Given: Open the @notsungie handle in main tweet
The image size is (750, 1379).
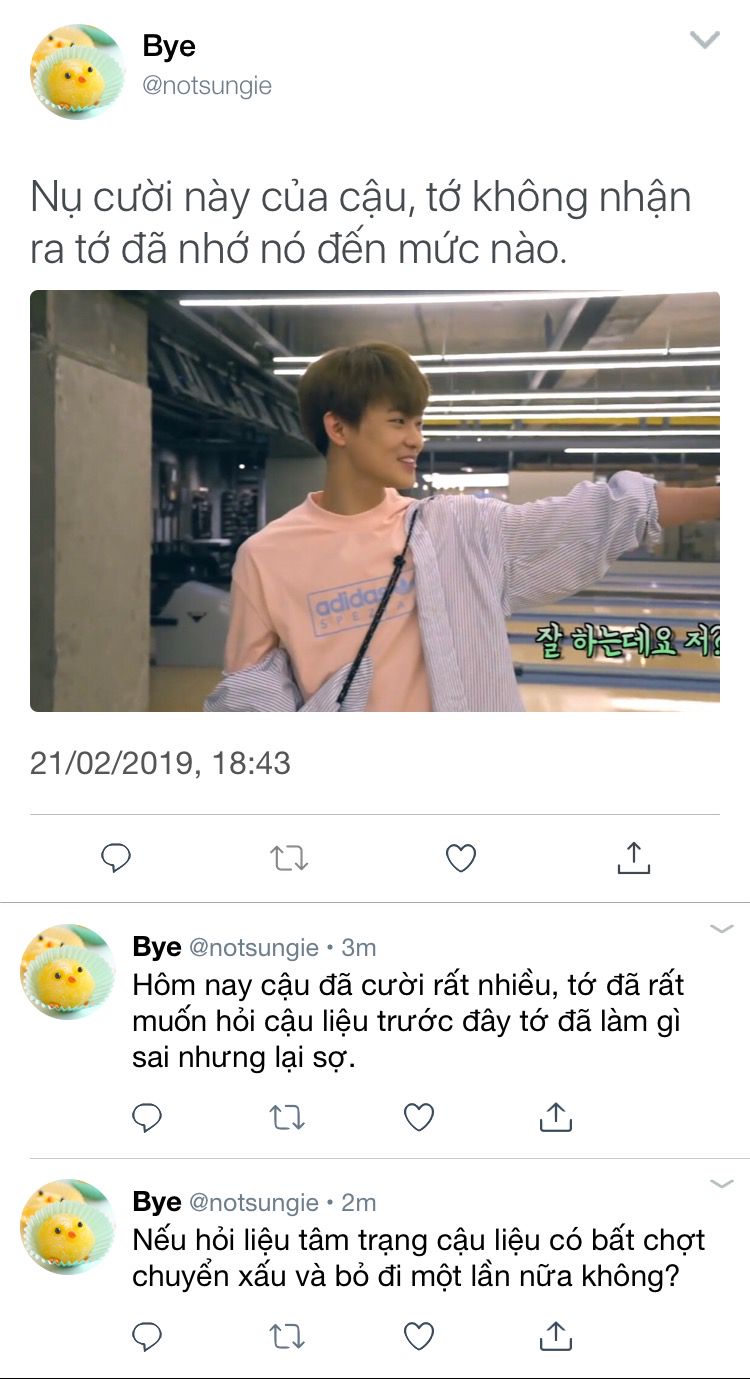Looking at the screenshot, I should [x=207, y=86].
